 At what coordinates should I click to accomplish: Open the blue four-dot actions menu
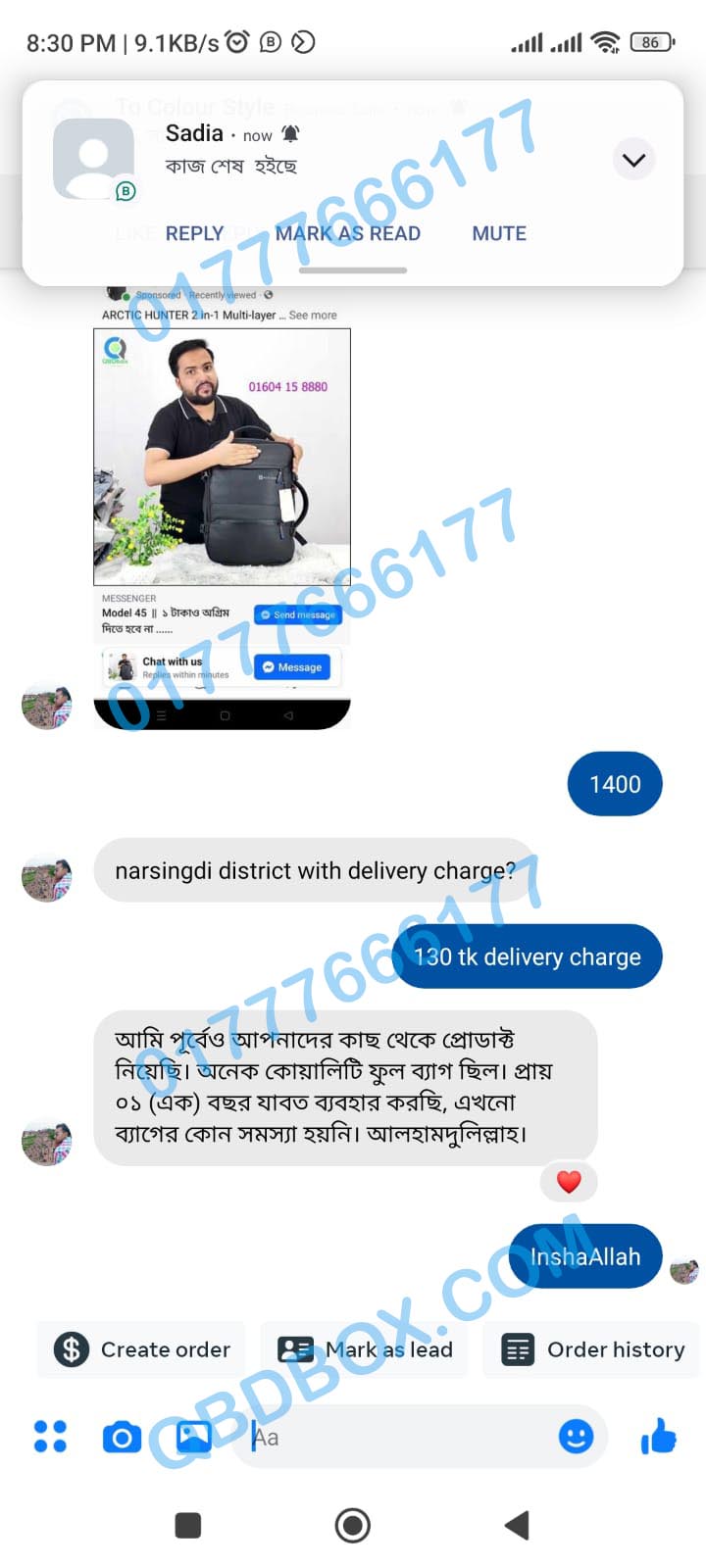click(x=50, y=1436)
